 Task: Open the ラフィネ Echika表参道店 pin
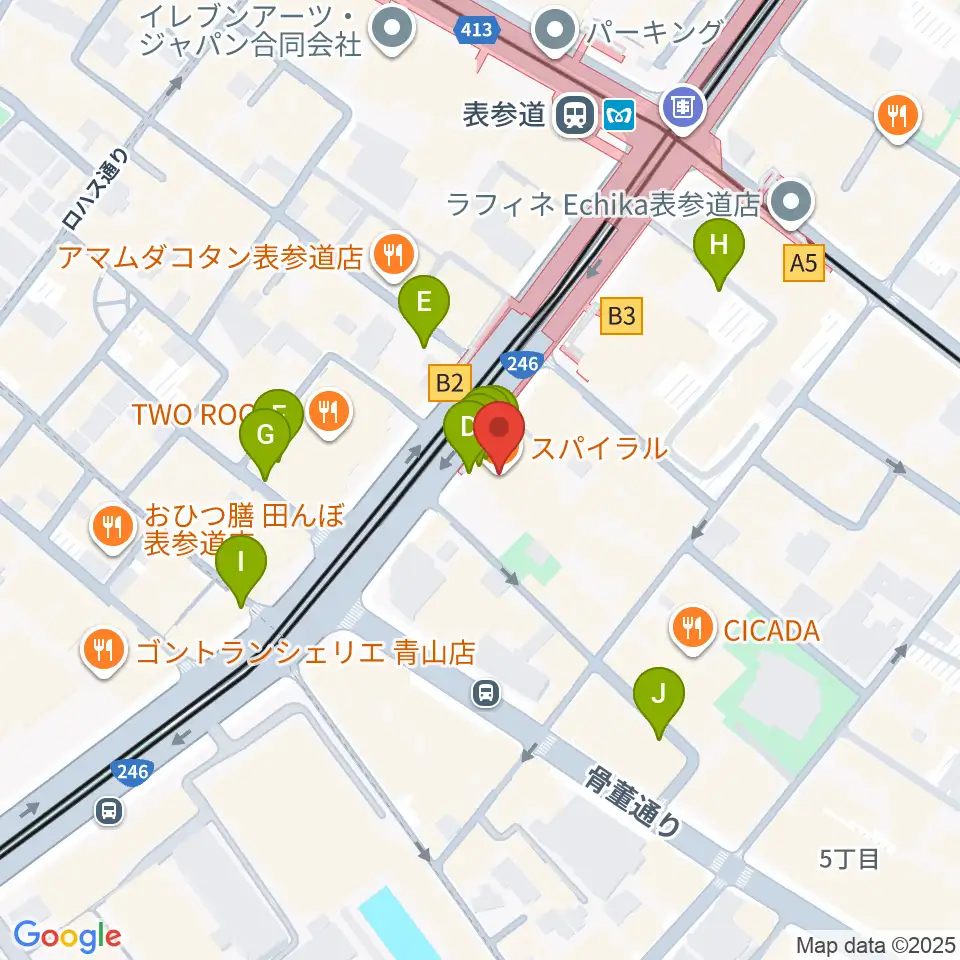tap(791, 204)
